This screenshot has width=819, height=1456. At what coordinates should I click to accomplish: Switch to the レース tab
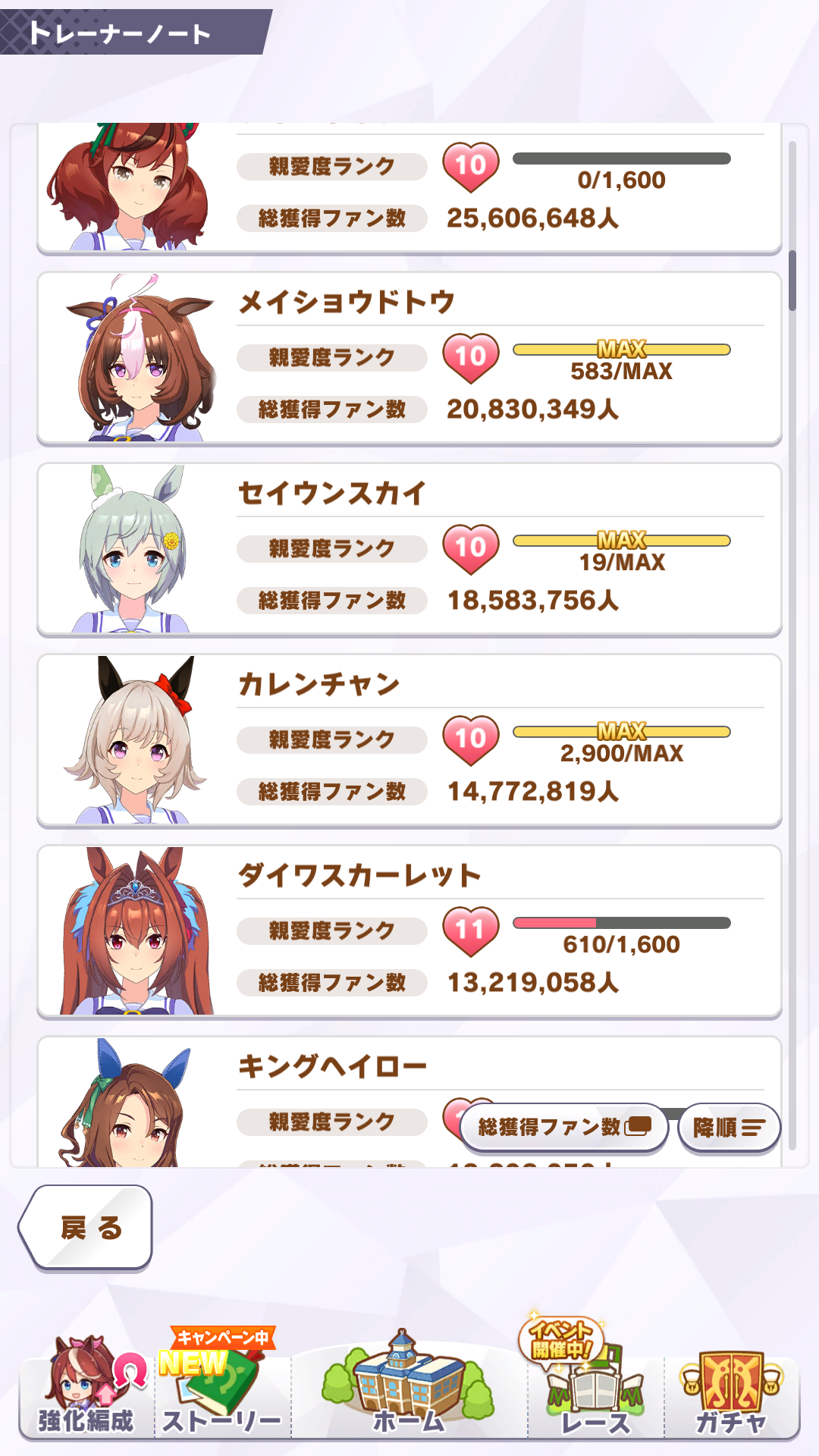[x=596, y=1392]
